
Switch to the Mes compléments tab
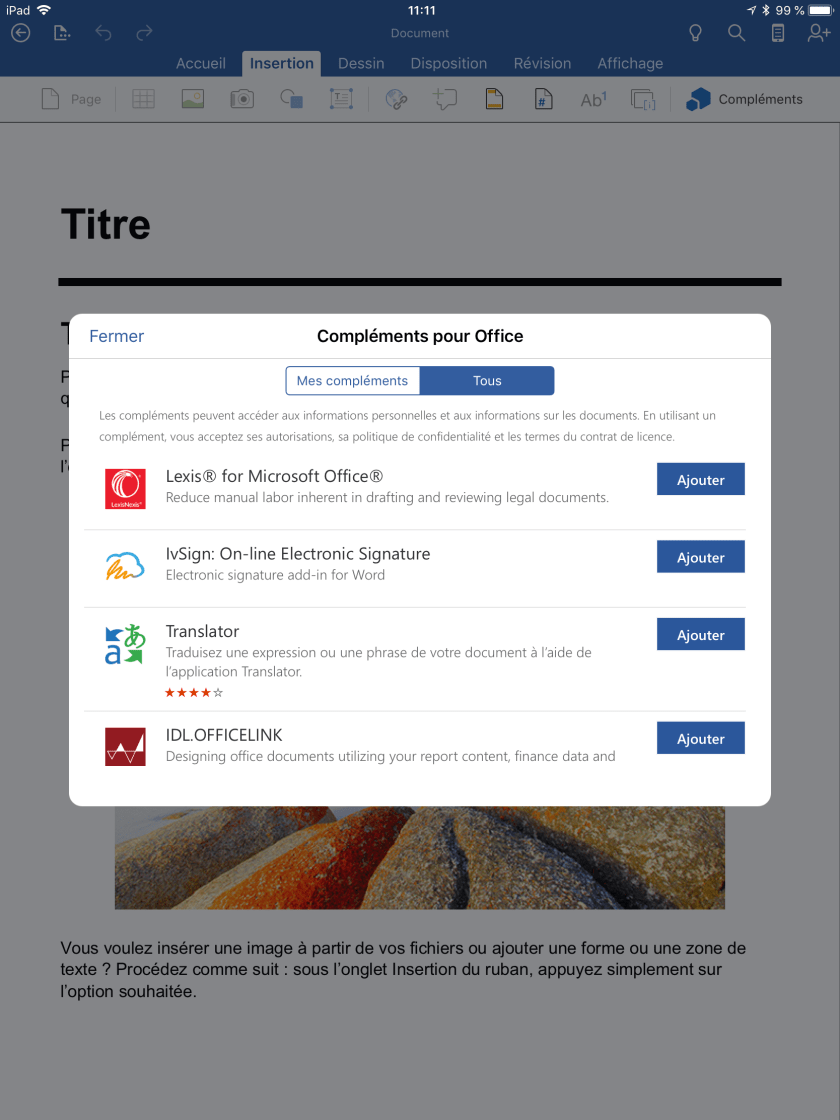352,381
